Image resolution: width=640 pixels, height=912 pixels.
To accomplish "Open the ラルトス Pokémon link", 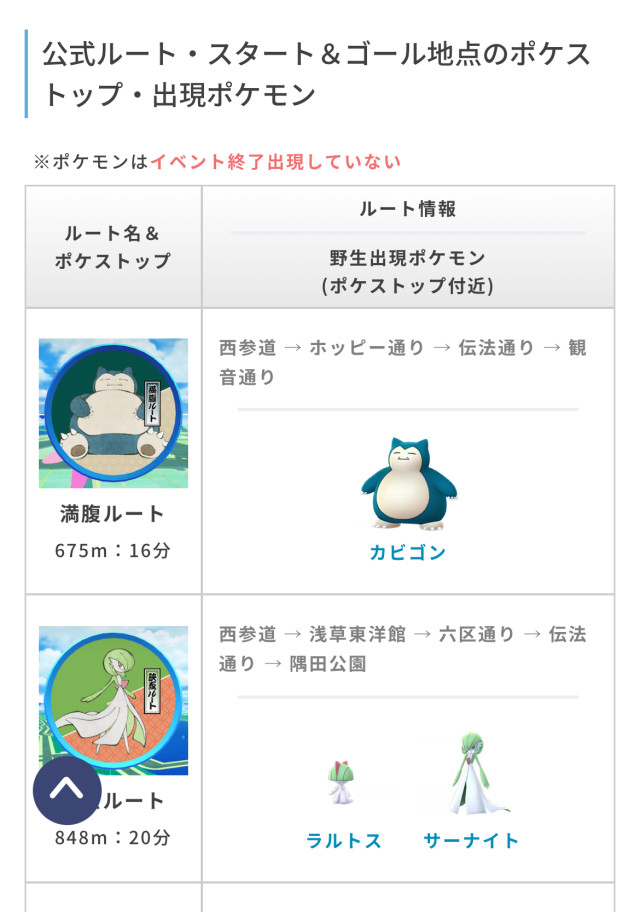I will click(x=344, y=840).
